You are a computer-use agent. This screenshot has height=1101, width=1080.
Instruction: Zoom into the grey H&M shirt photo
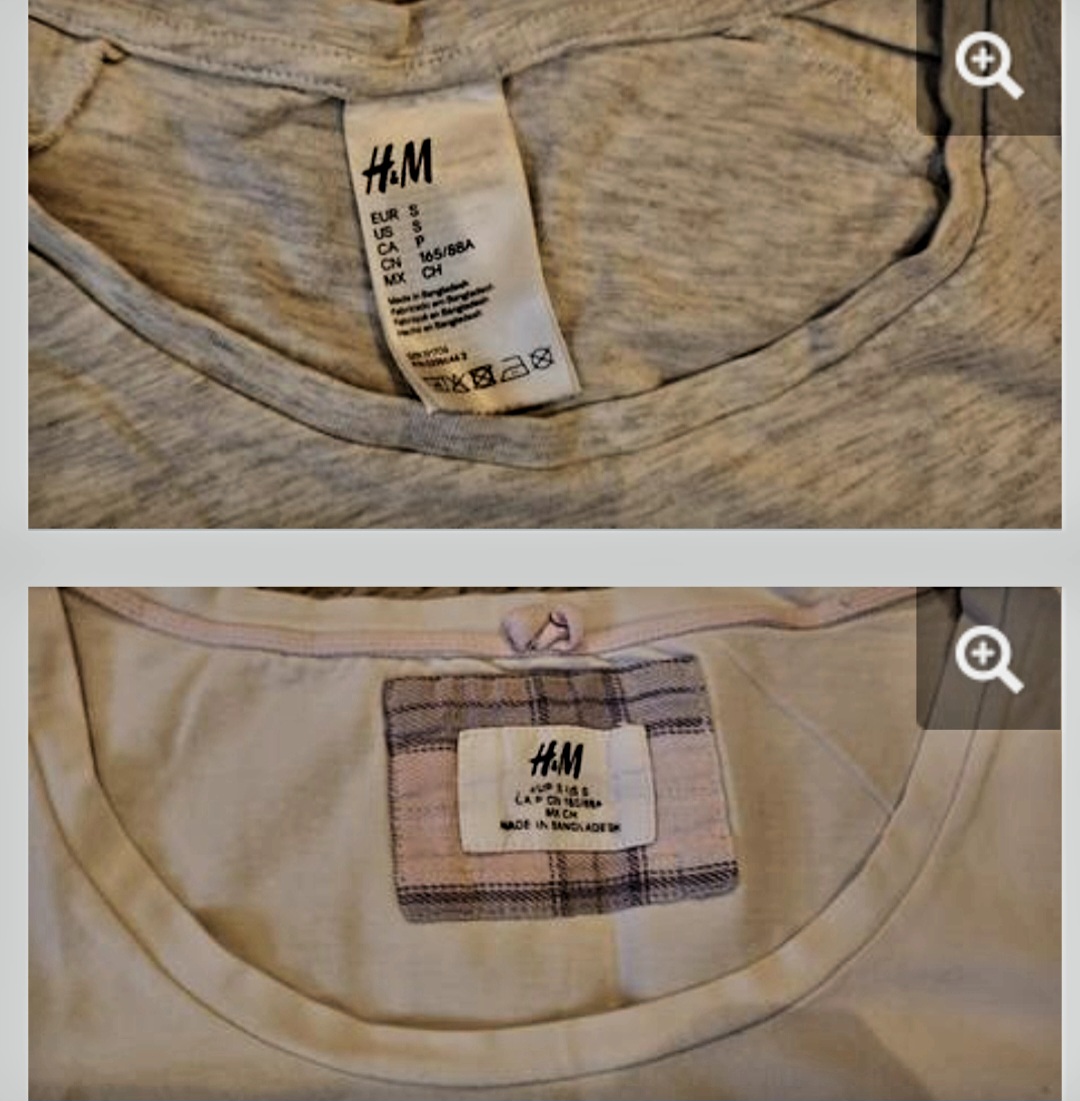(988, 67)
